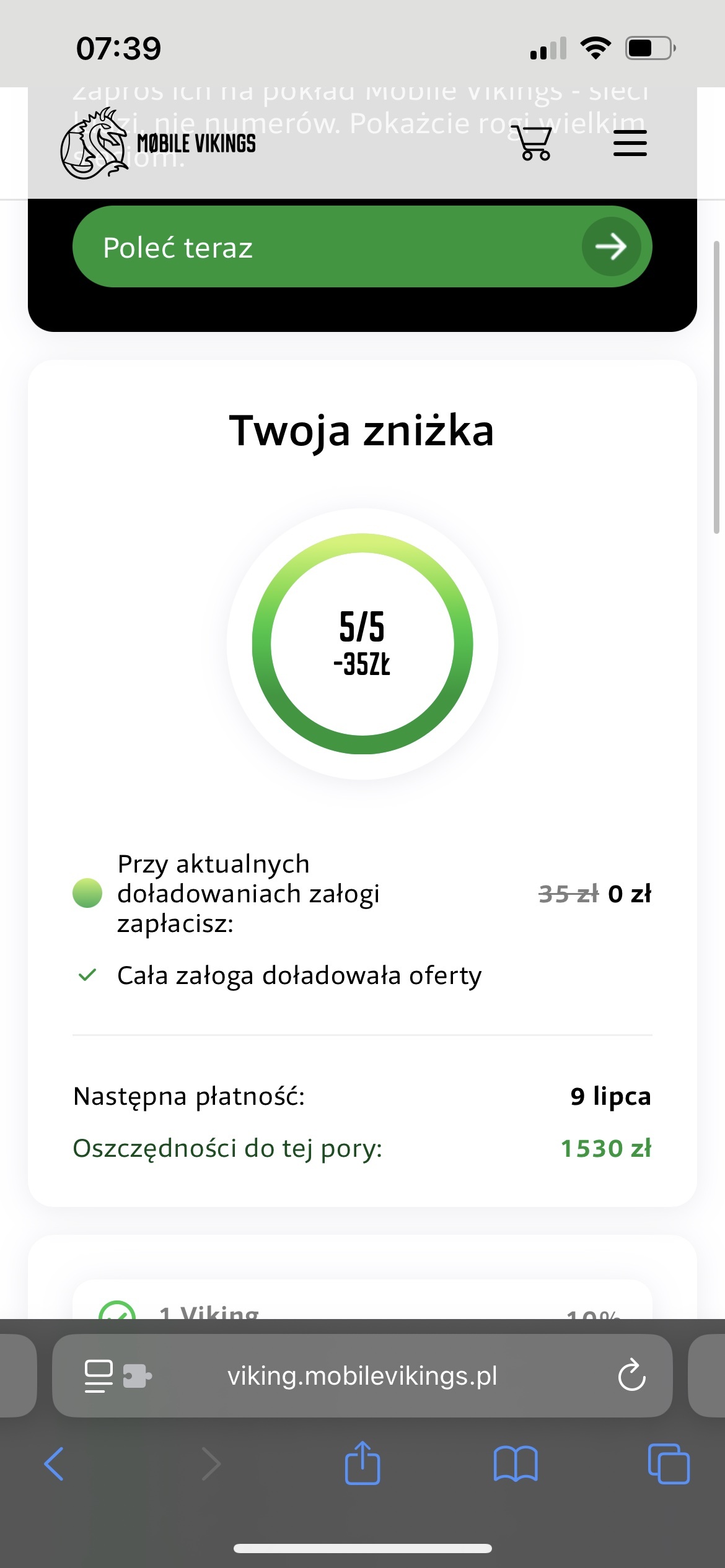Tap the viking.mobilevikings.pl address bar
725x1568 pixels.
pos(362,1376)
